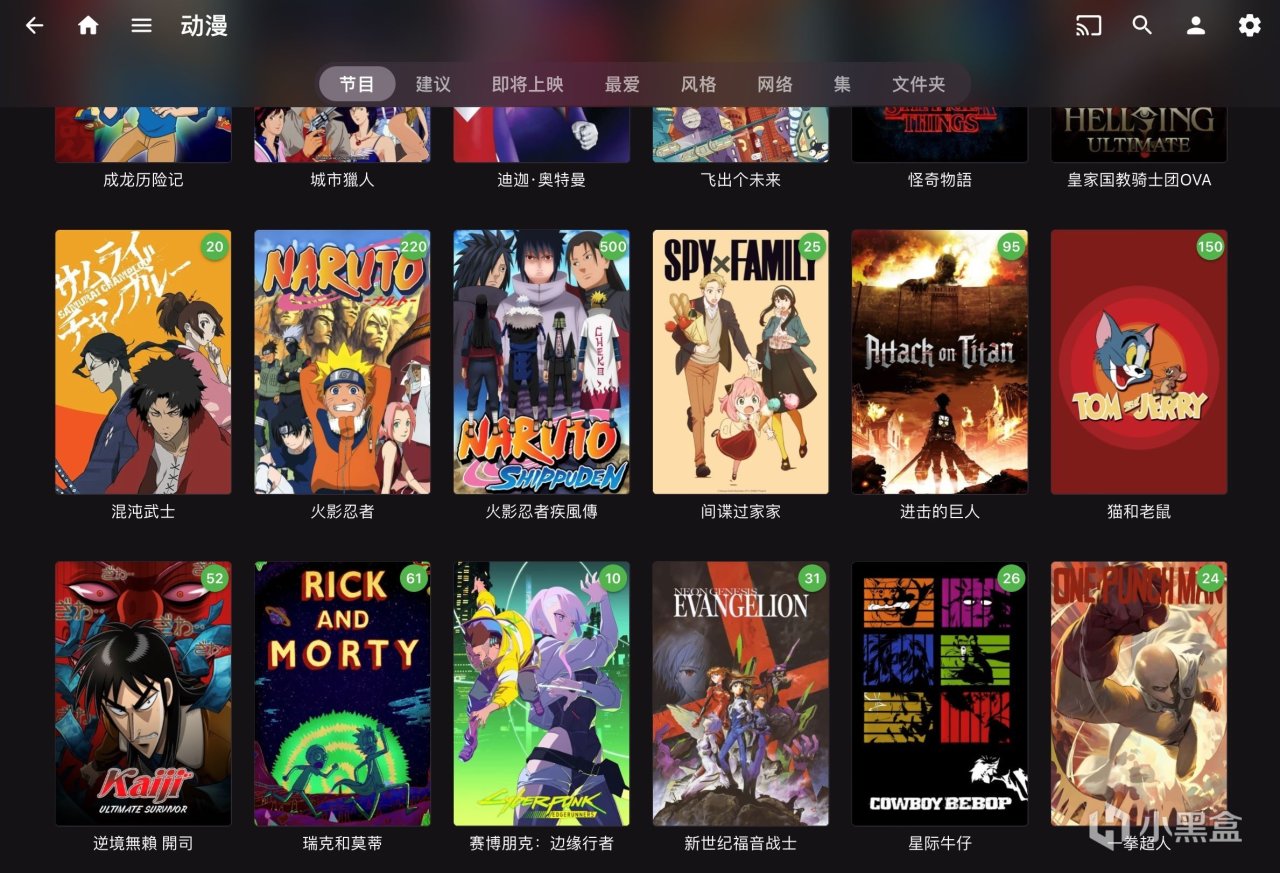The image size is (1280, 873).
Task: Switch to the 风格 tab
Action: 698,84
